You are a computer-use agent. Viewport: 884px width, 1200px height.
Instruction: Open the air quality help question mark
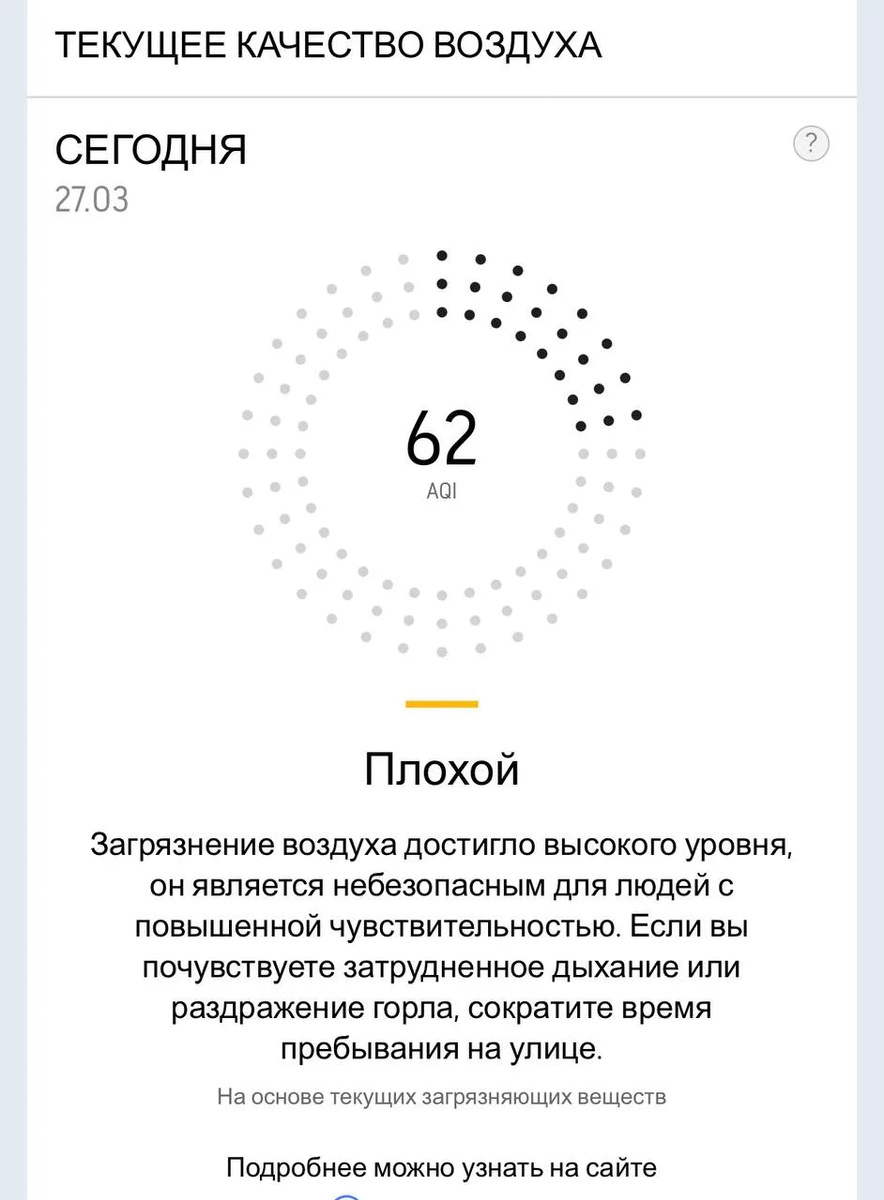click(811, 143)
